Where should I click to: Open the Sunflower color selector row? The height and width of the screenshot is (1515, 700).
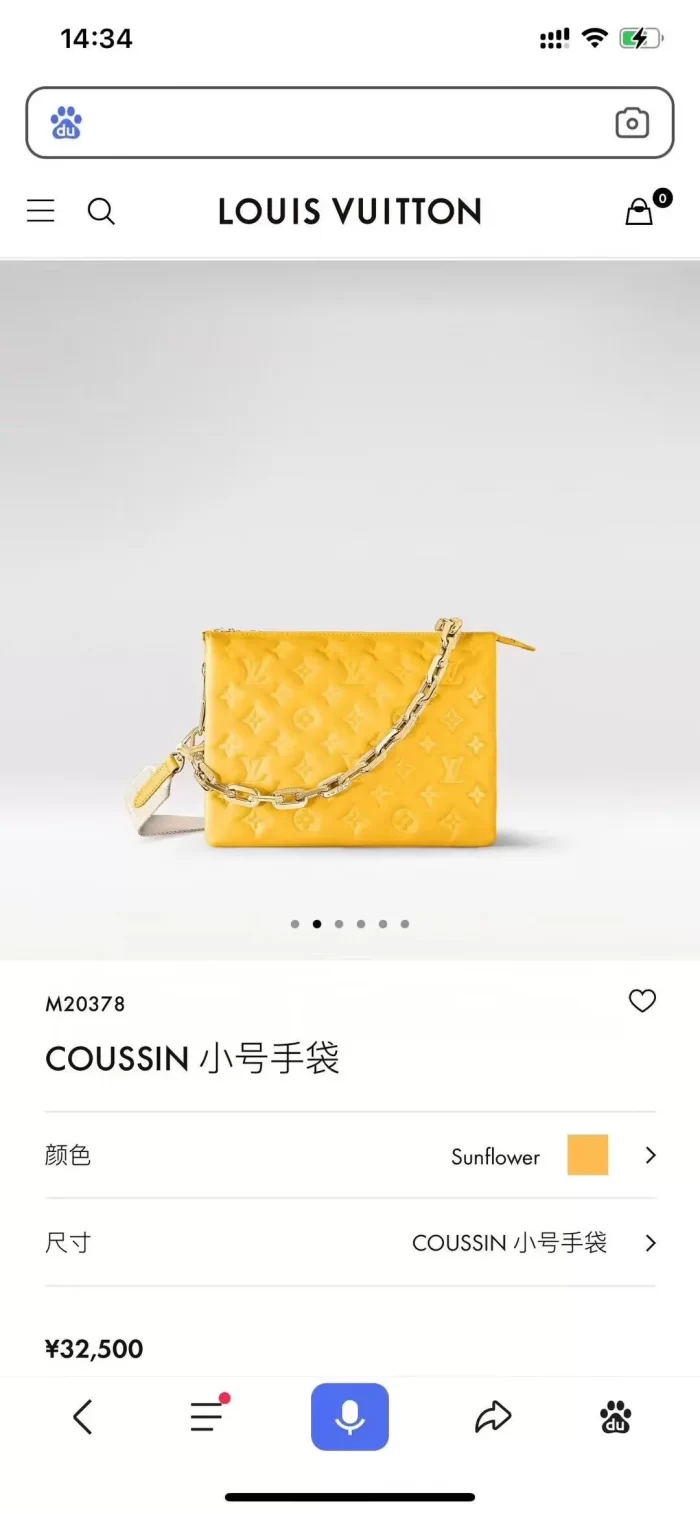pyautogui.click(x=350, y=1155)
